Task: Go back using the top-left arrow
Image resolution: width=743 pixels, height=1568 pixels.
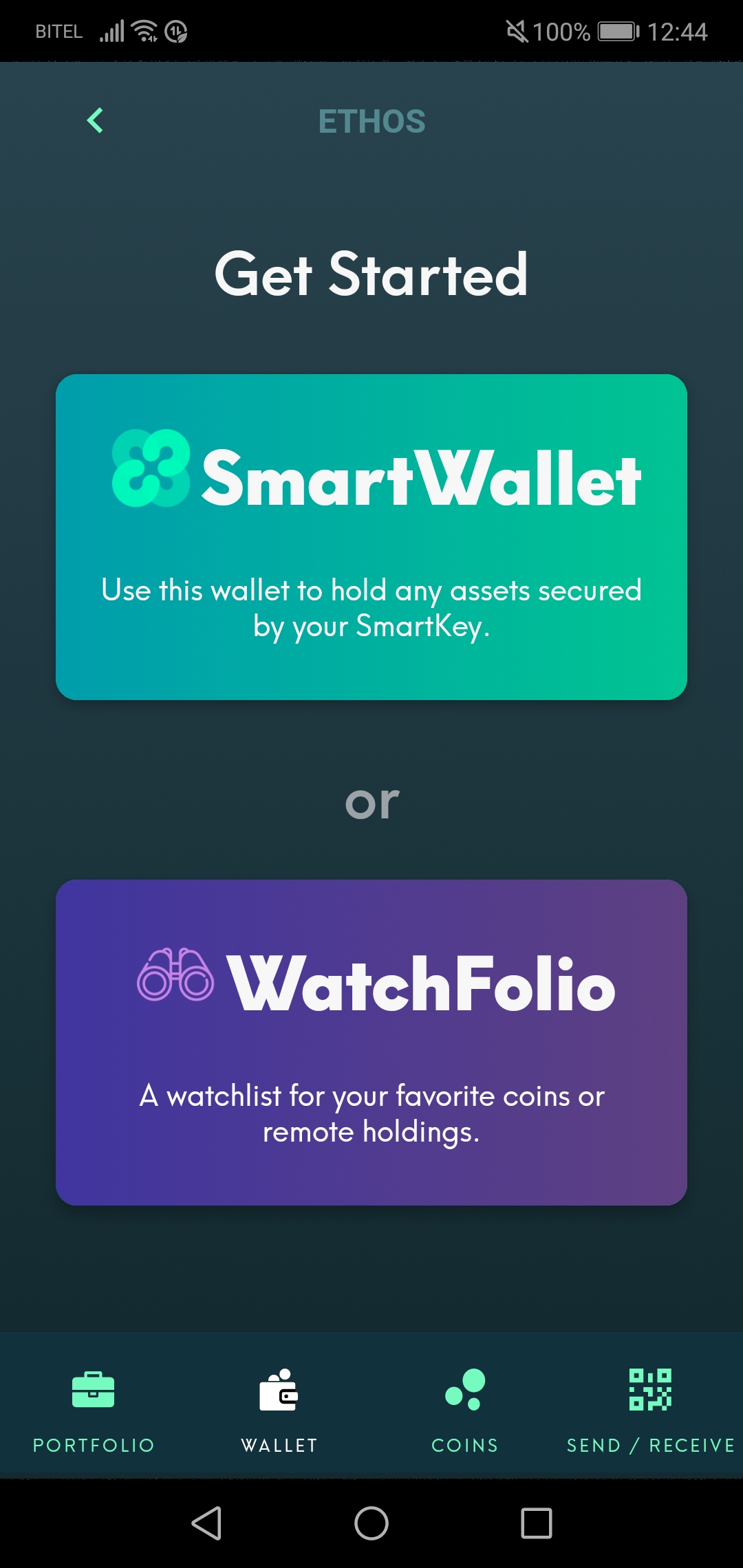Action: (95, 120)
